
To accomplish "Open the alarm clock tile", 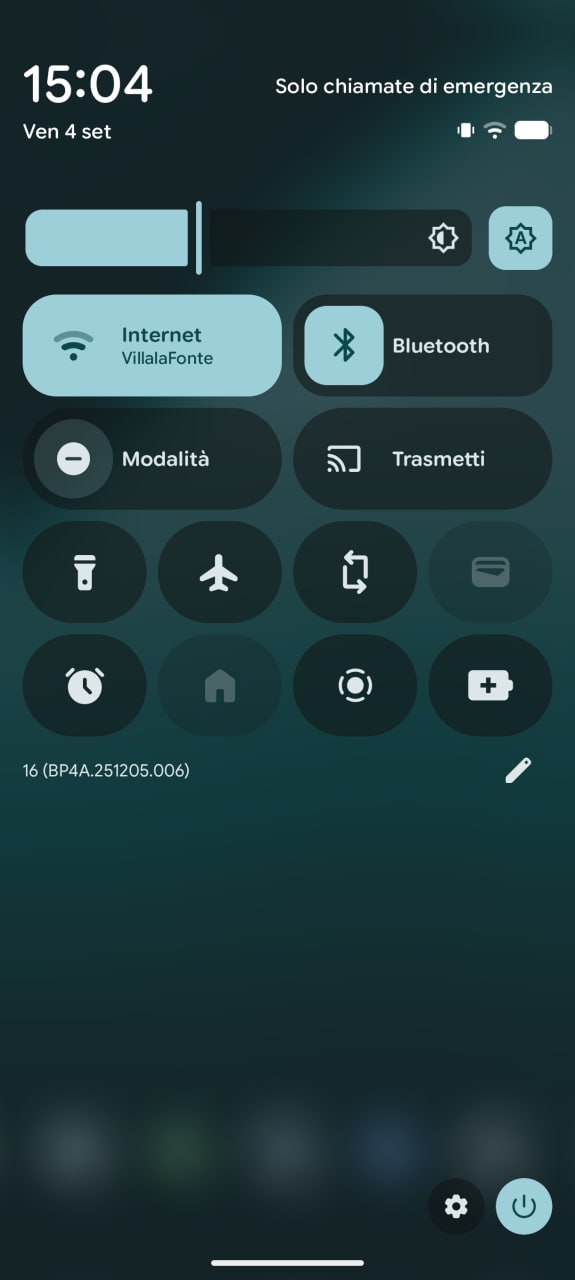I will pyautogui.click(x=85, y=685).
